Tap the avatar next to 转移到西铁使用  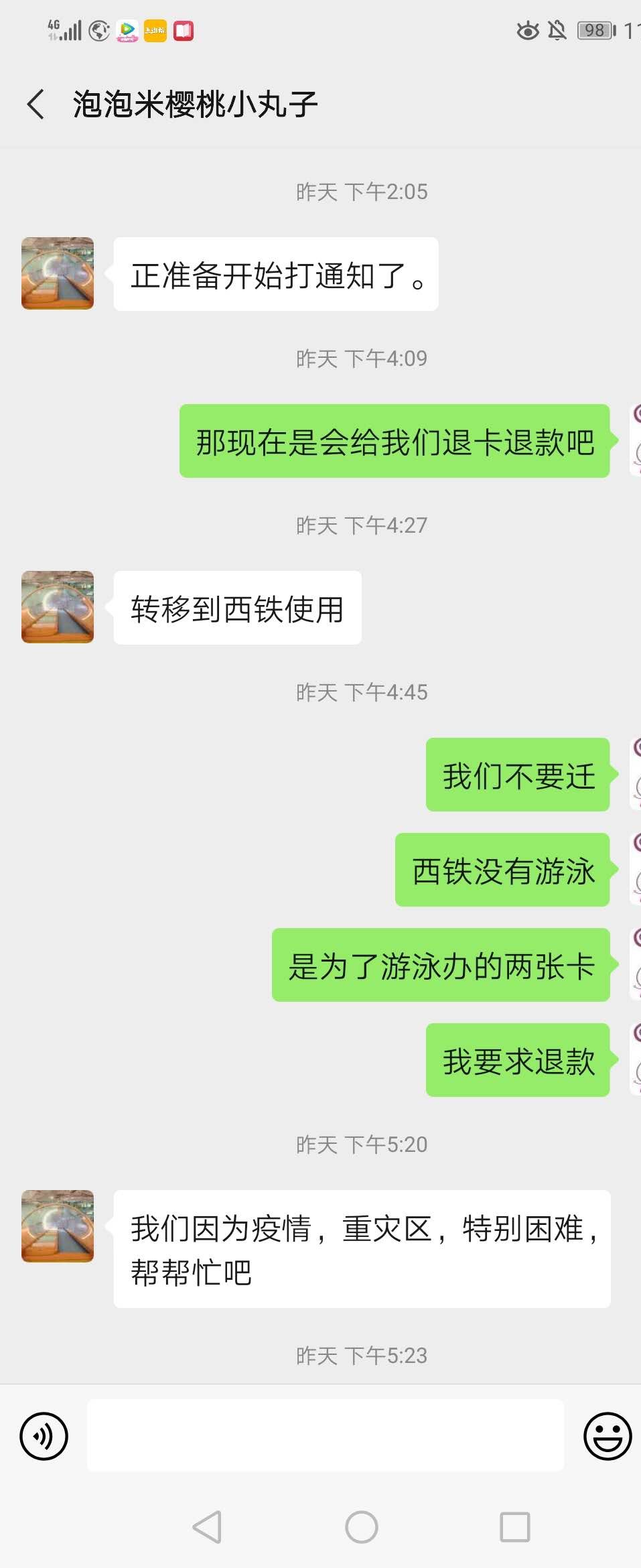(x=58, y=607)
